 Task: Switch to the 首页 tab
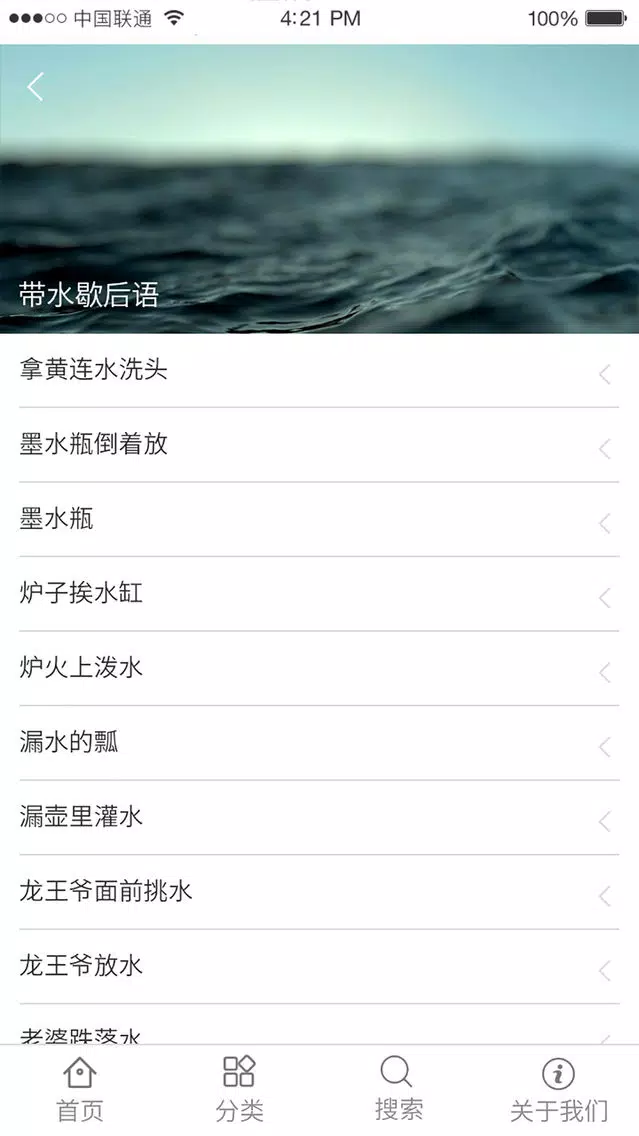(x=80, y=1090)
